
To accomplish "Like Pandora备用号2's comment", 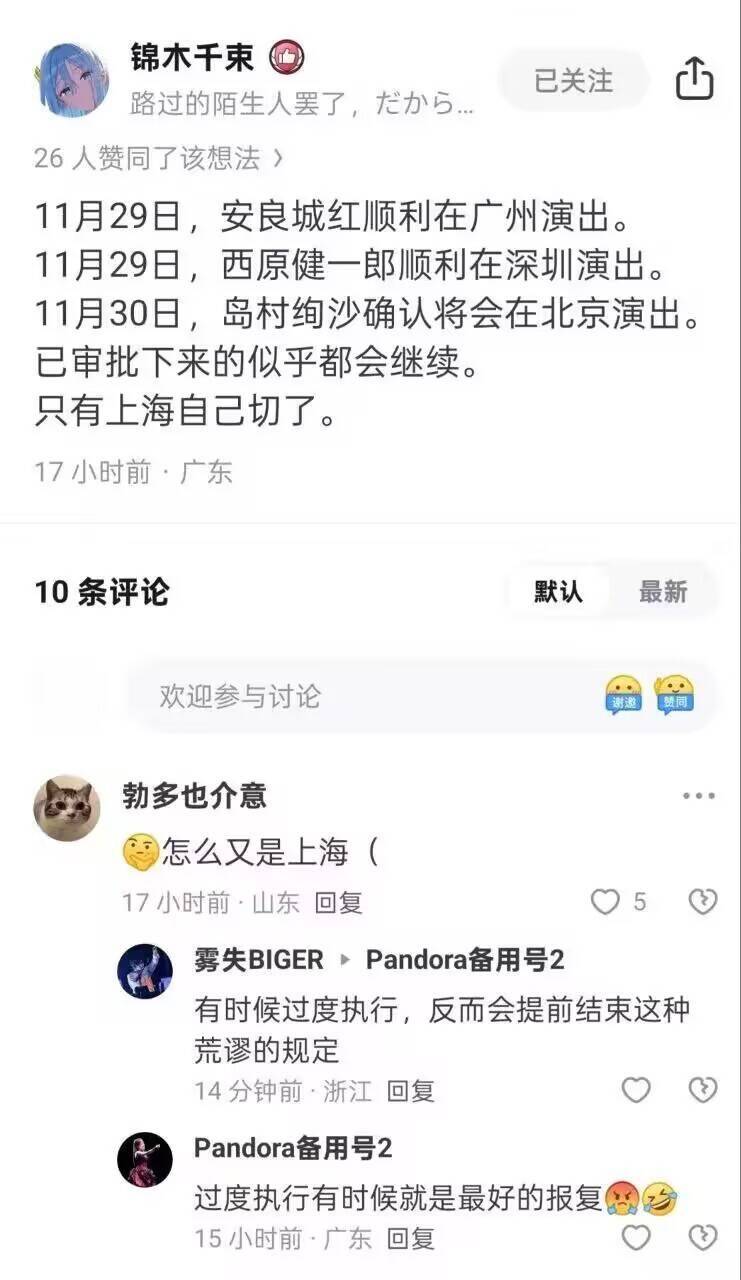I will (x=636, y=1238).
